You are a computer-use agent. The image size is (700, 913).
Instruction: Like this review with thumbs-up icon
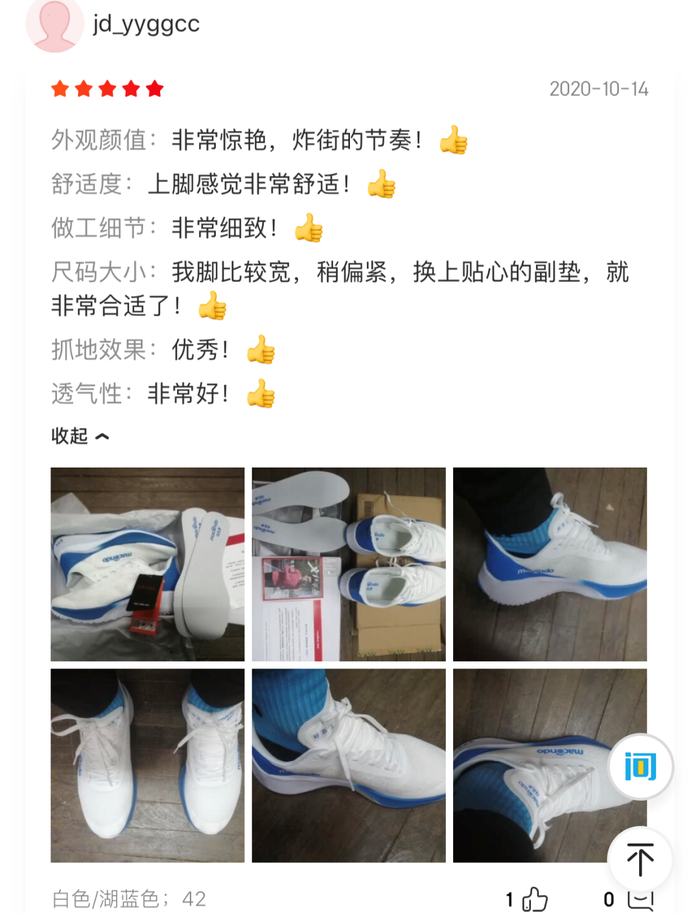pyautogui.click(x=535, y=899)
